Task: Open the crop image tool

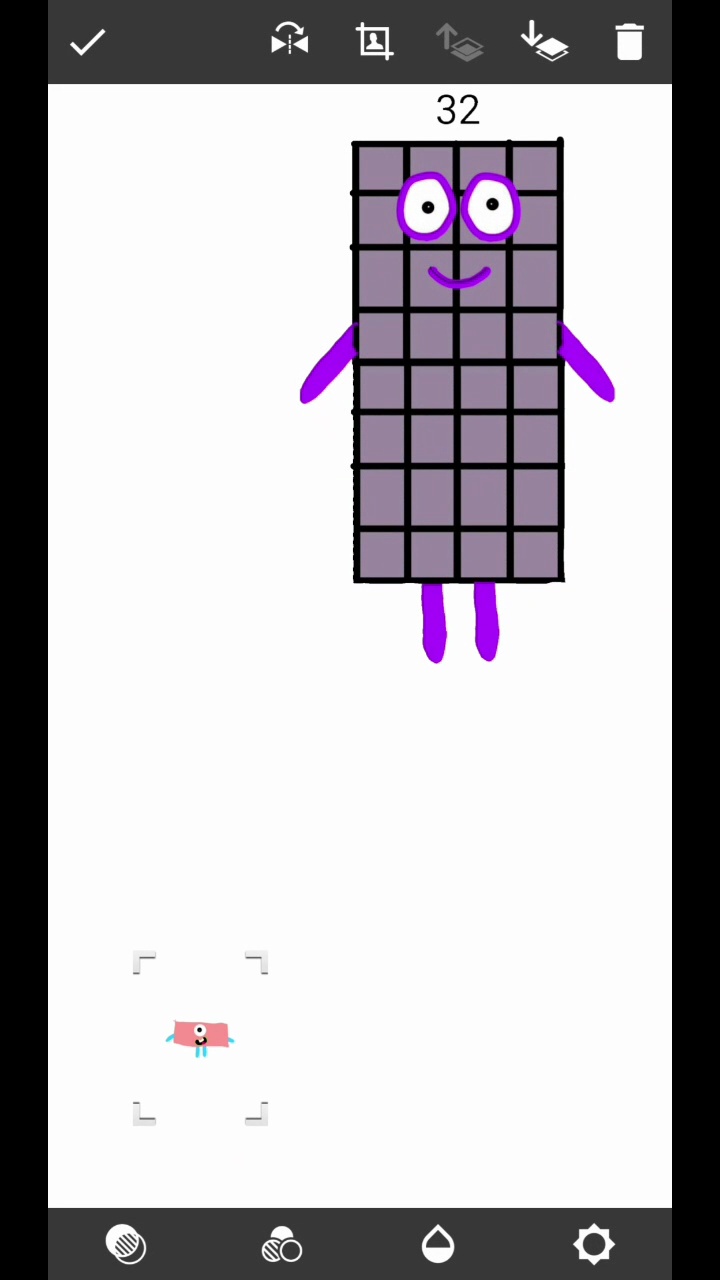Action: 374,41
